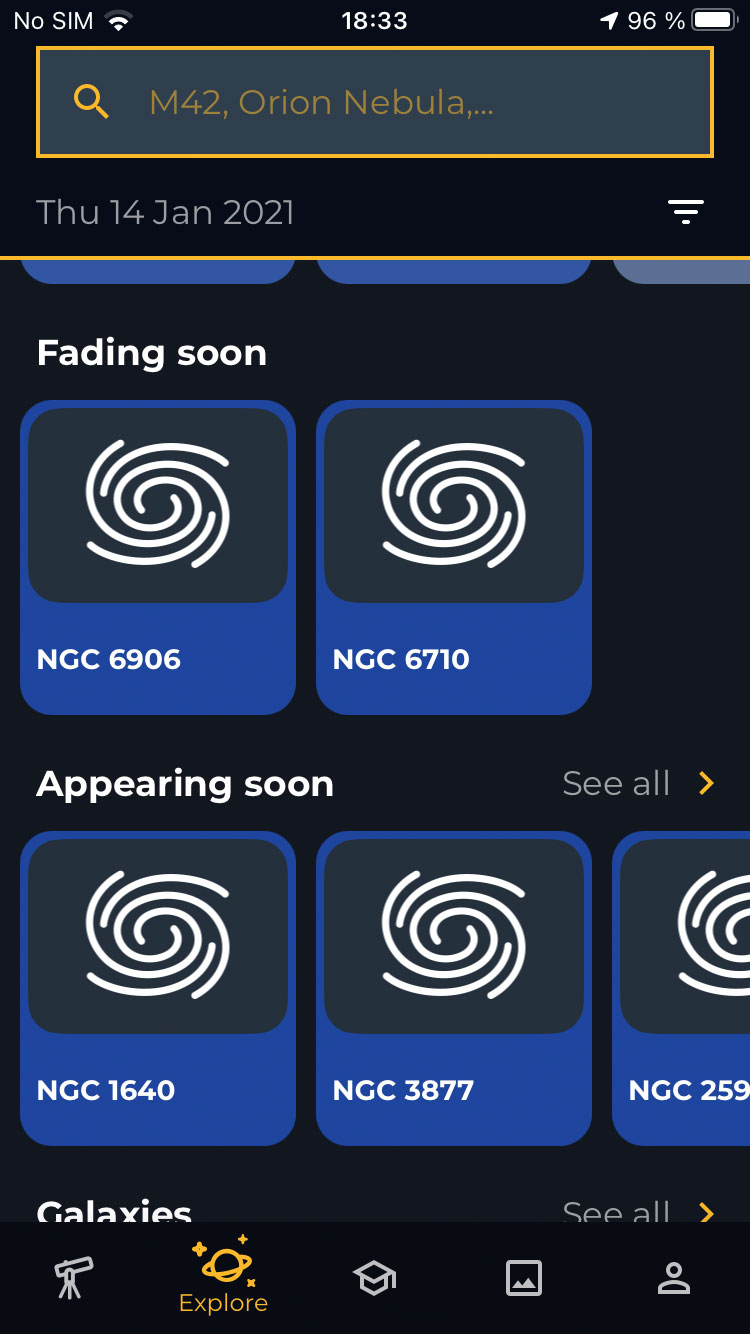Switch to the graduation cap learning tab
Screen dimensions: 750x1334
374,1278
